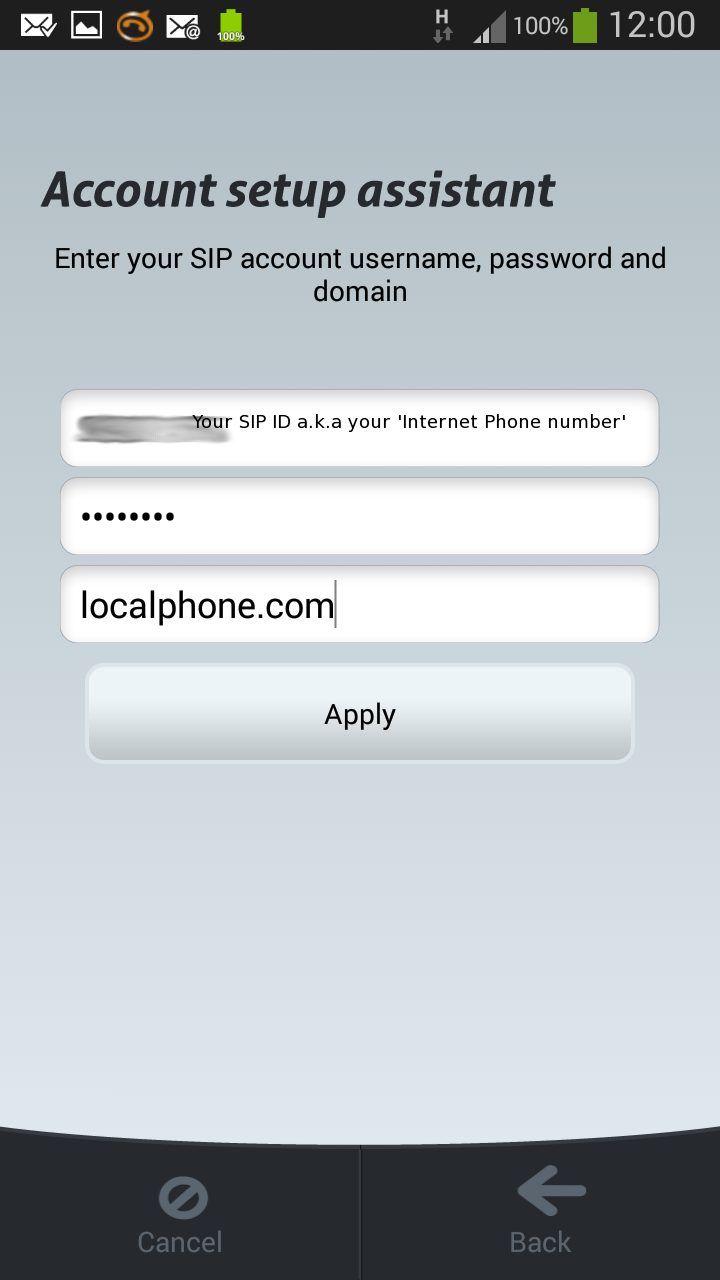Go back with the Back arrow
Screen dimensions: 720x1280
541,1214
